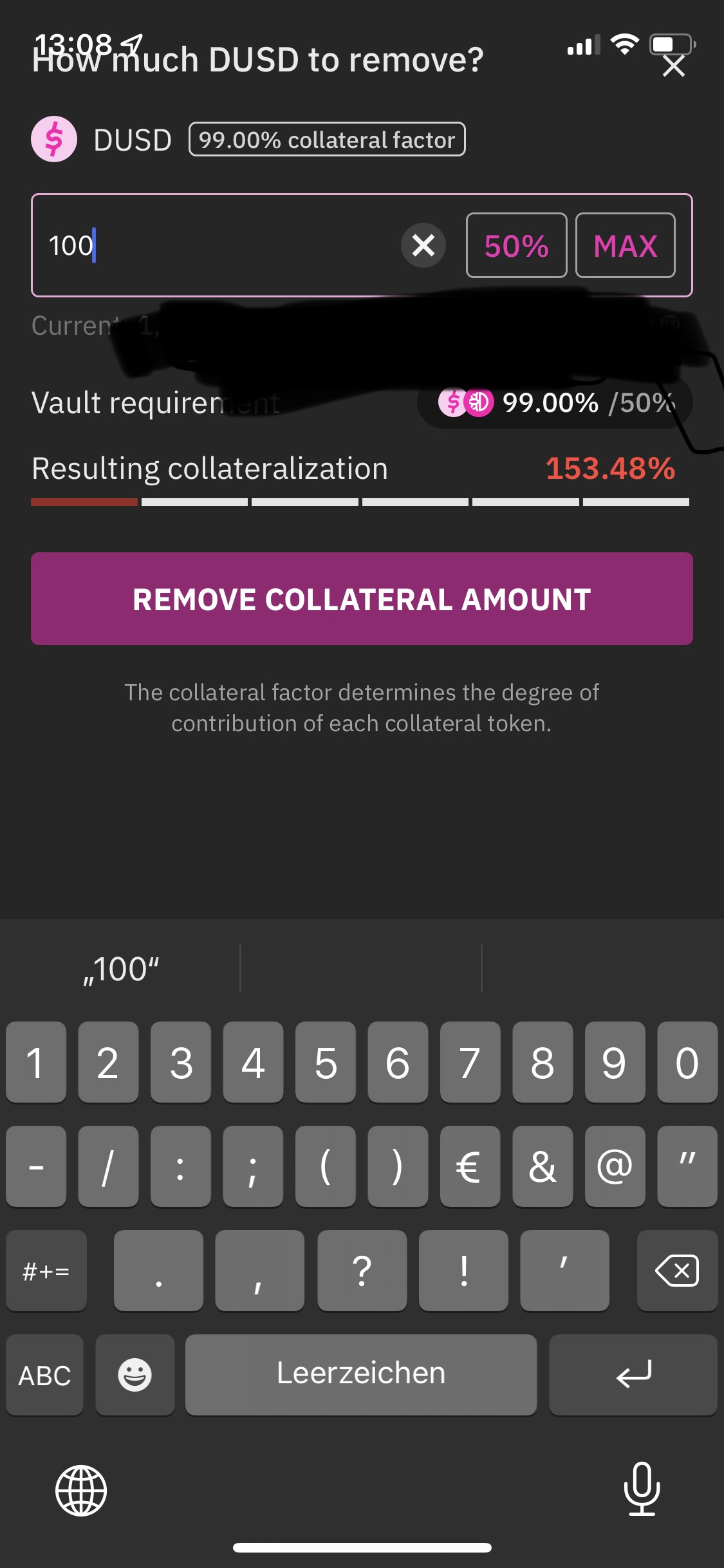Type digit 5 on the keyboard
The image size is (724, 1568).
[x=326, y=1062]
